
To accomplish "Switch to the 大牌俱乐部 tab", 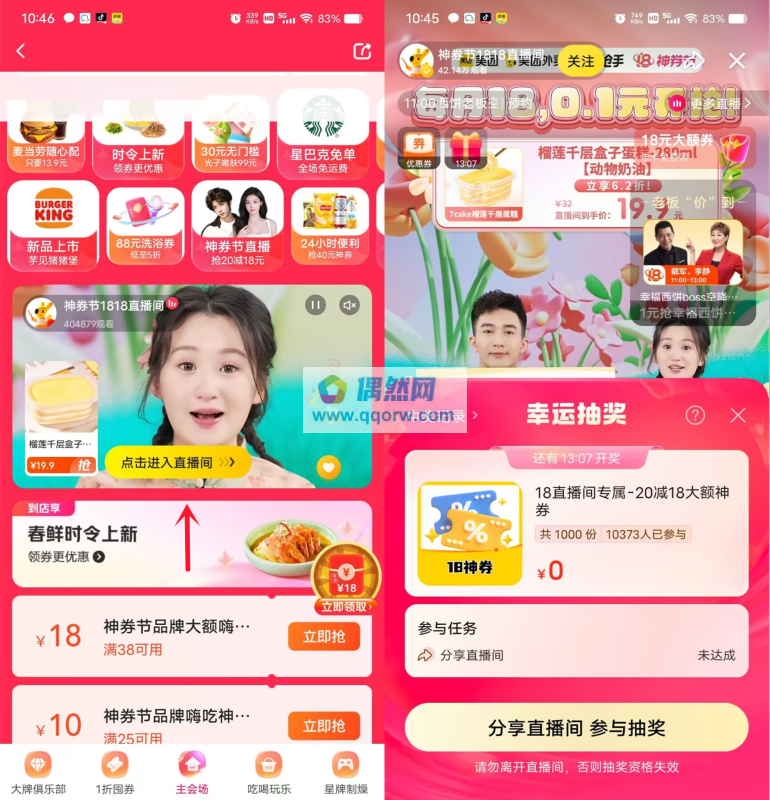I will point(38,773).
